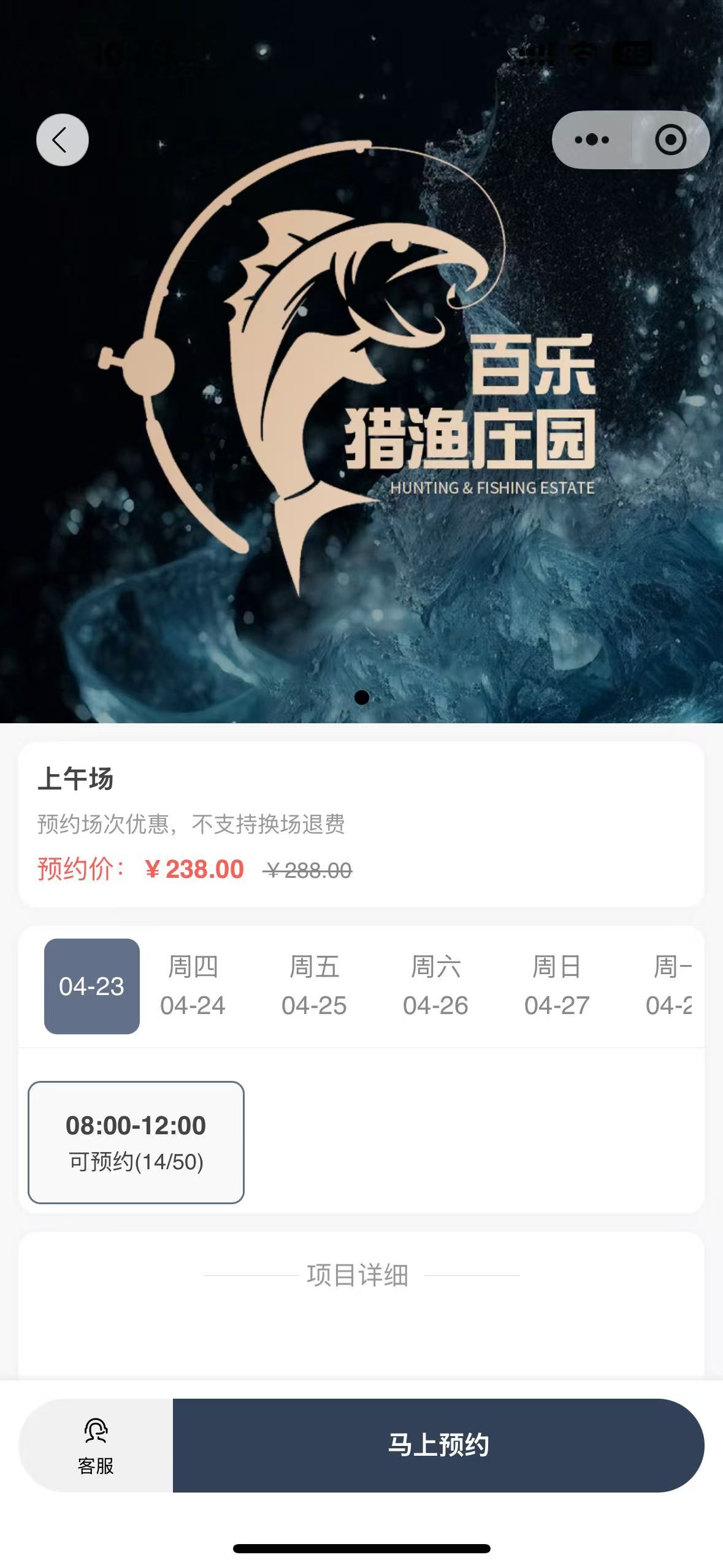Tap 马上预约 to book now
Image resolution: width=723 pixels, height=1568 pixels.
coord(438,1445)
